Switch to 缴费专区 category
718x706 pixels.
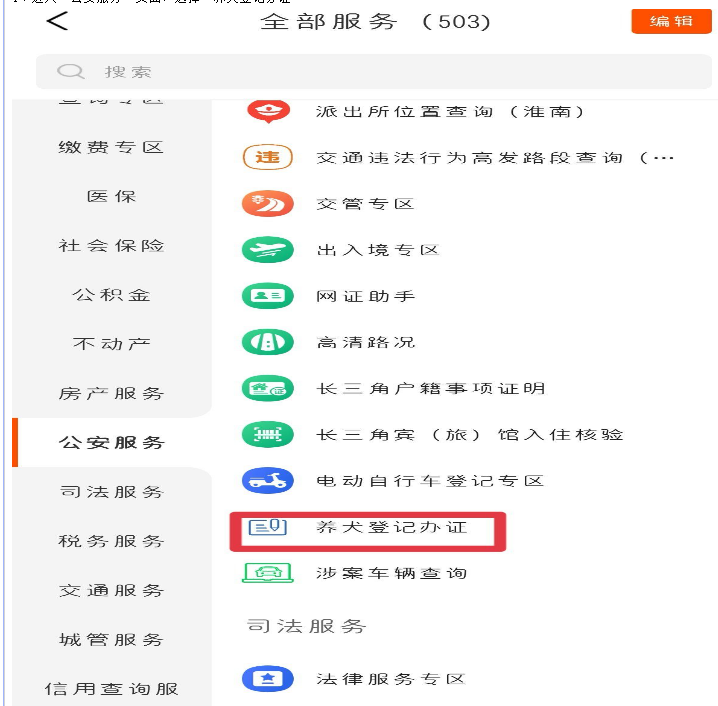pyautogui.click(x=111, y=147)
